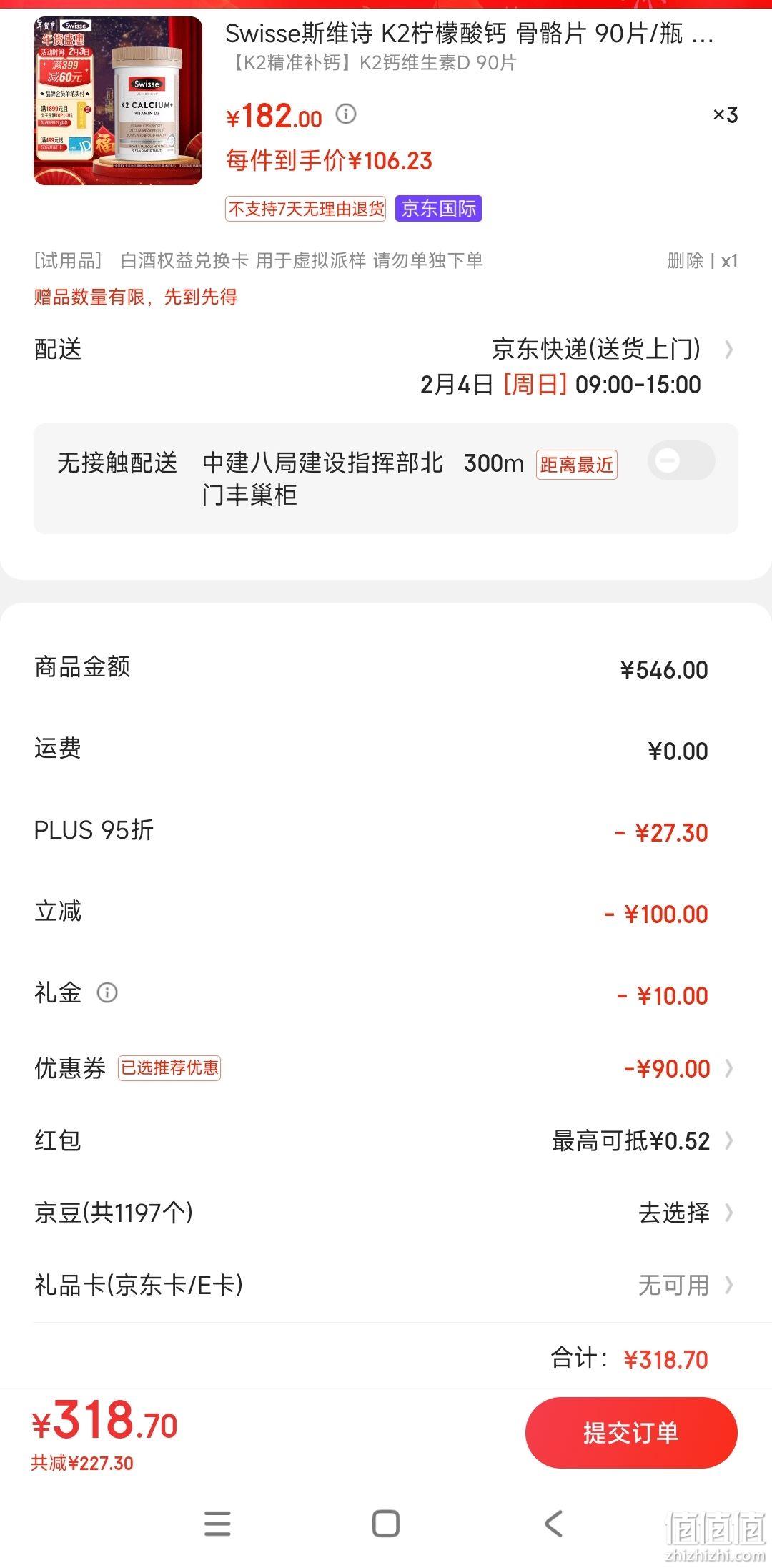Viewport: 772px width, 1568px height.
Task: Submit the order with 提交订单
Action: [x=631, y=1432]
